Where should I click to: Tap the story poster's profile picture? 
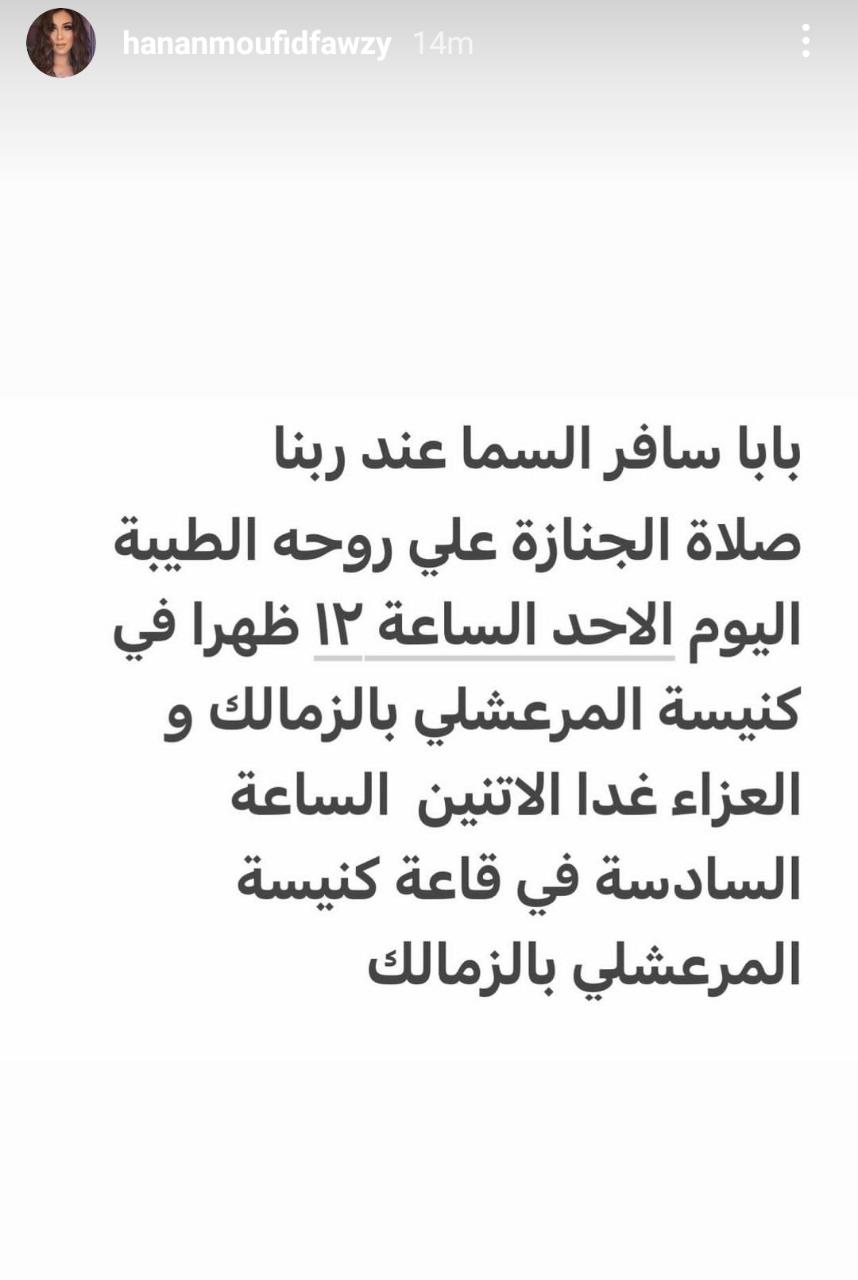click(x=61, y=43)
